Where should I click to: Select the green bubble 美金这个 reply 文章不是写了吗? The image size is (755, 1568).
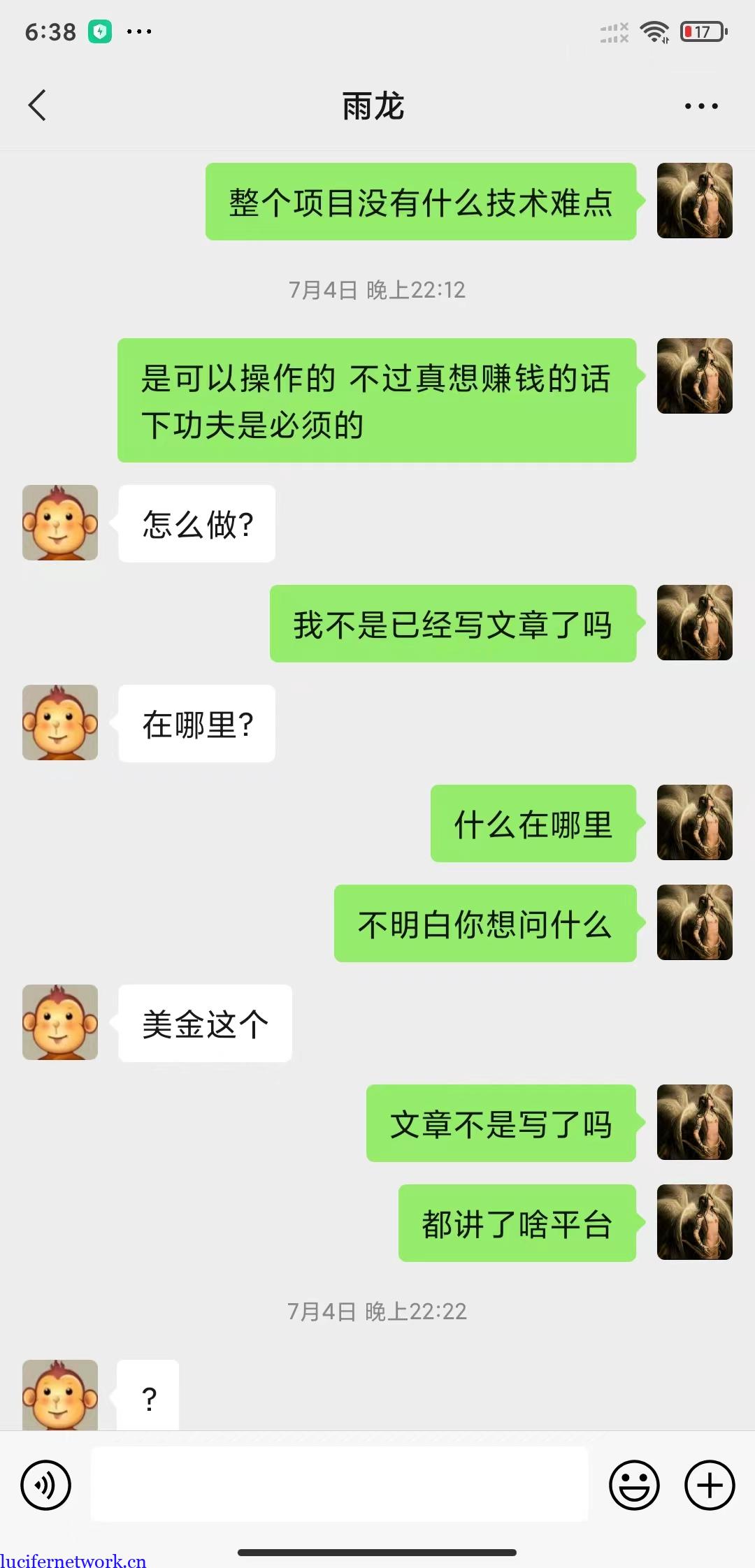(x=501, y=1124)
